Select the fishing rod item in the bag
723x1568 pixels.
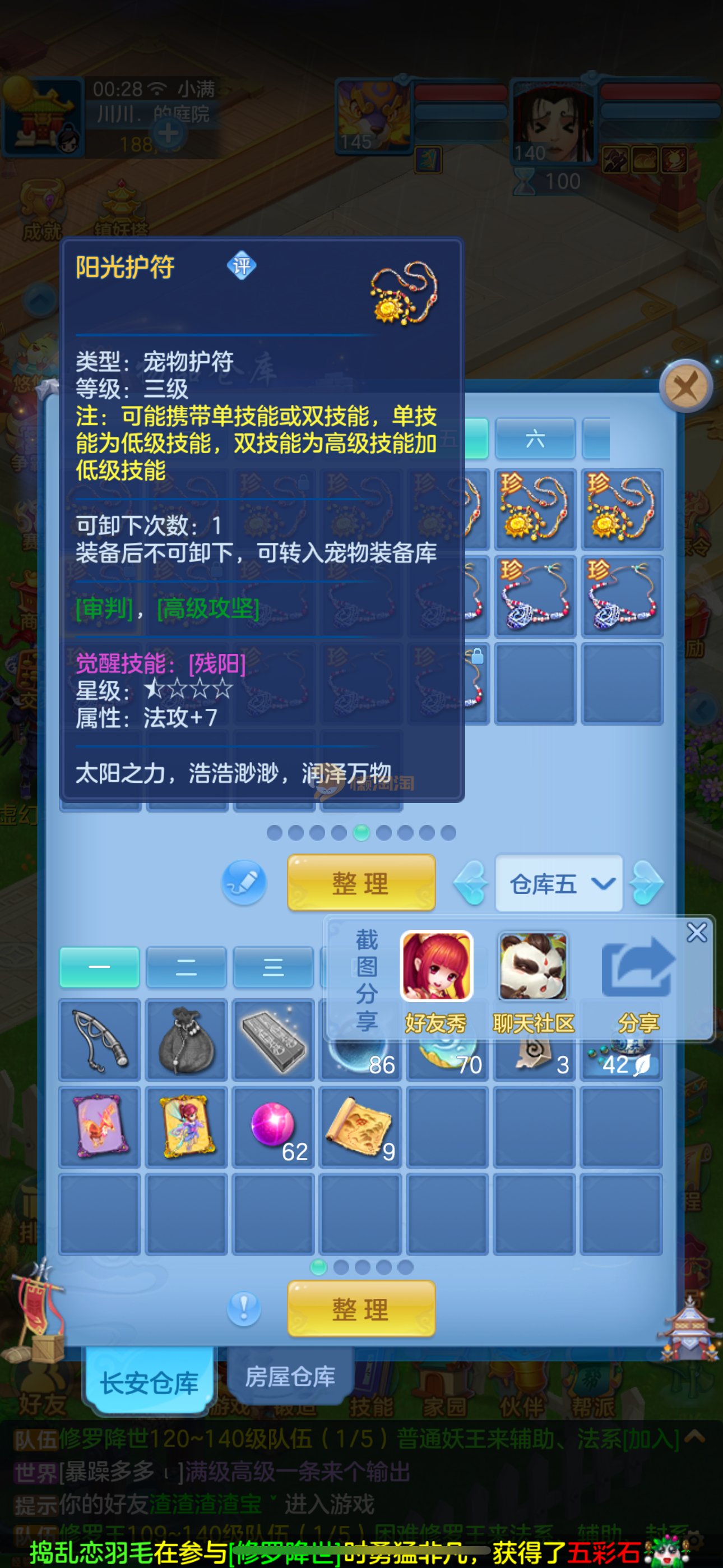click(x=100, y=1040)
